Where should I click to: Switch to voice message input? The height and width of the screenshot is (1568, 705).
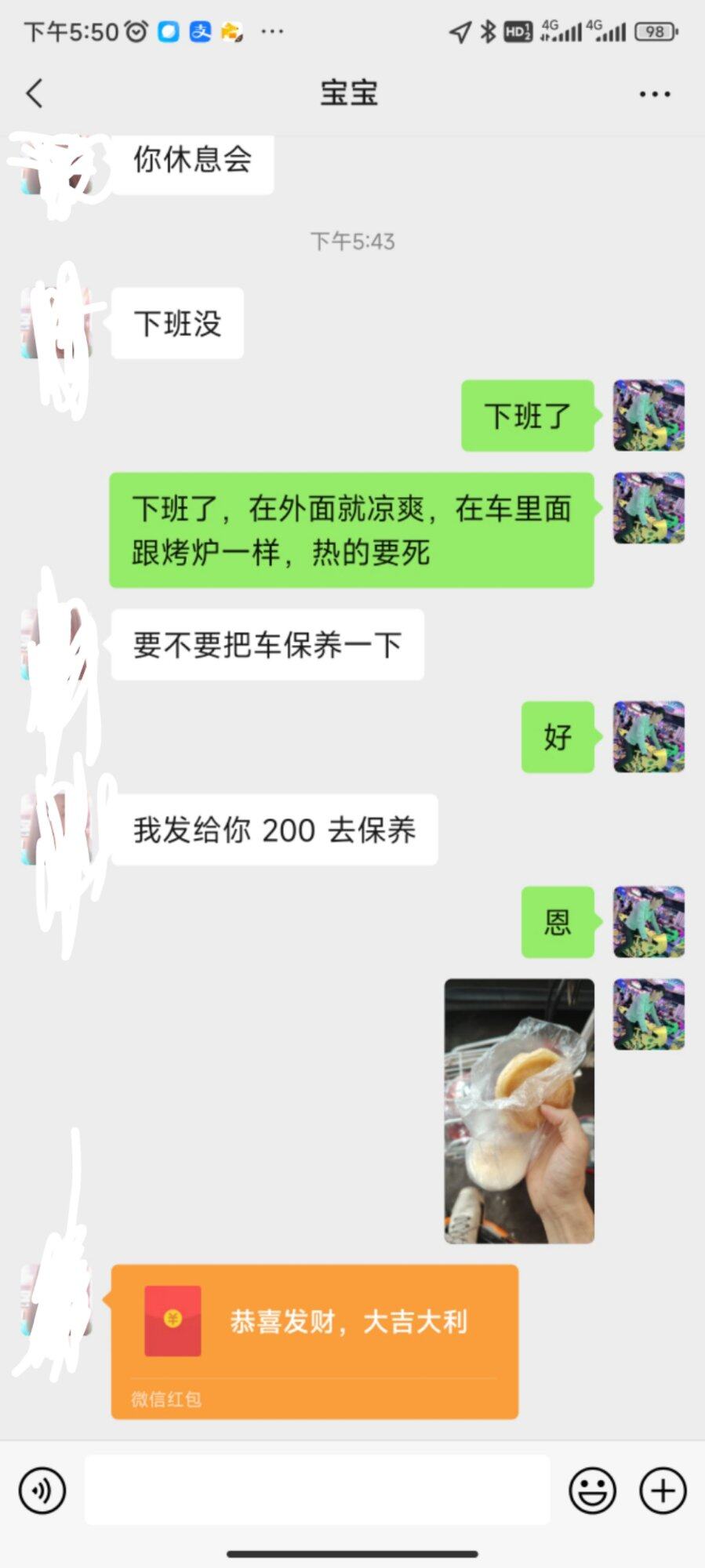pyautogui.click(x=42, y=1490)
